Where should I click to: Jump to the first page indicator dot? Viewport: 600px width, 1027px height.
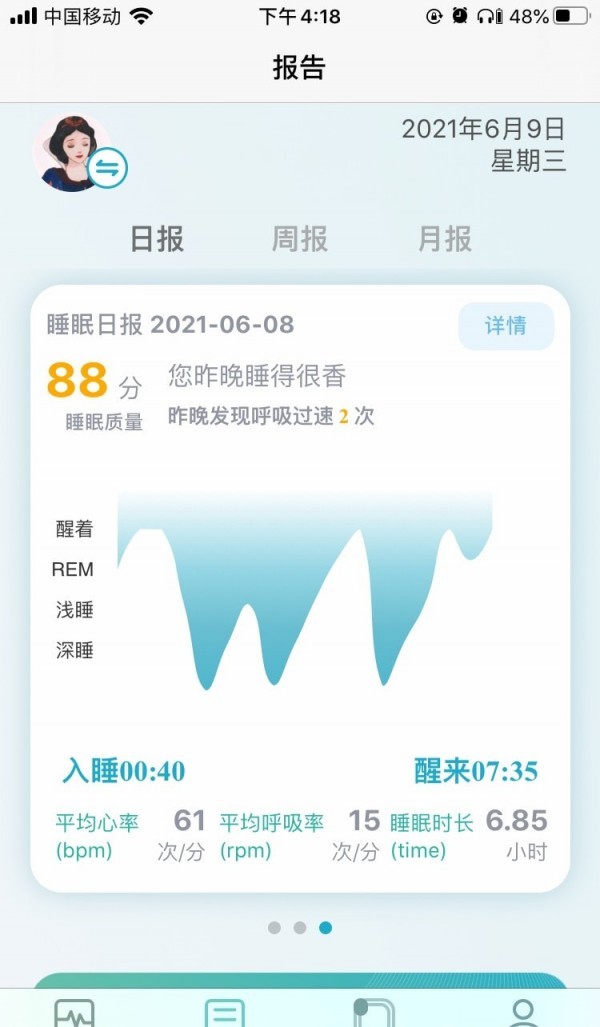point(274,928)
